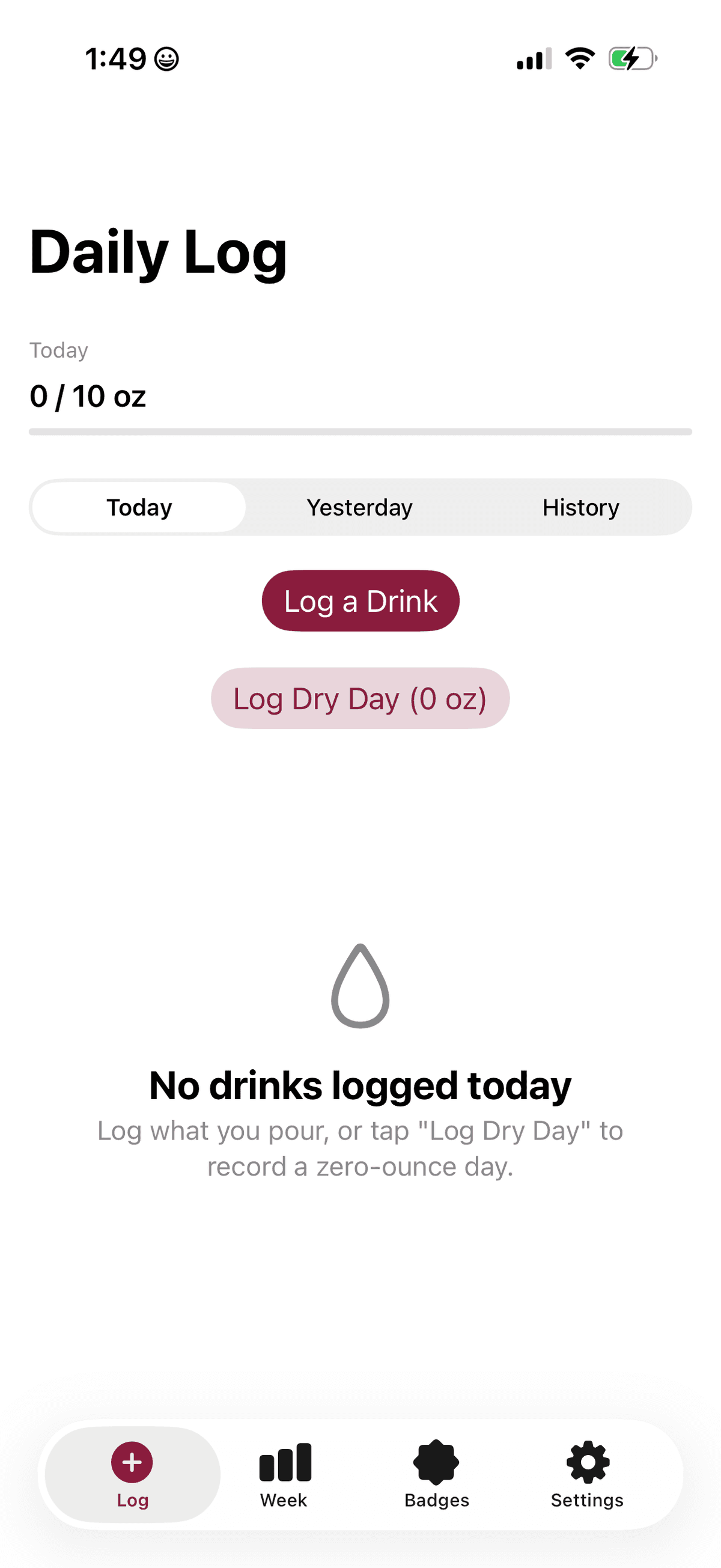Open the Settings tab
Screen dimensions: 721x1568
(x=587, y=1474)
